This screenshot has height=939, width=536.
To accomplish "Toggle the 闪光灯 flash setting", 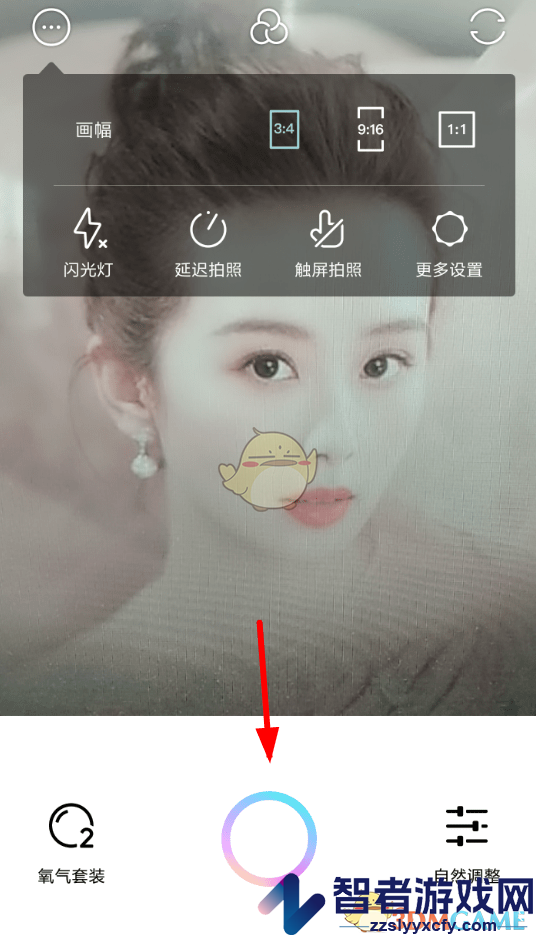I will 88,243.
